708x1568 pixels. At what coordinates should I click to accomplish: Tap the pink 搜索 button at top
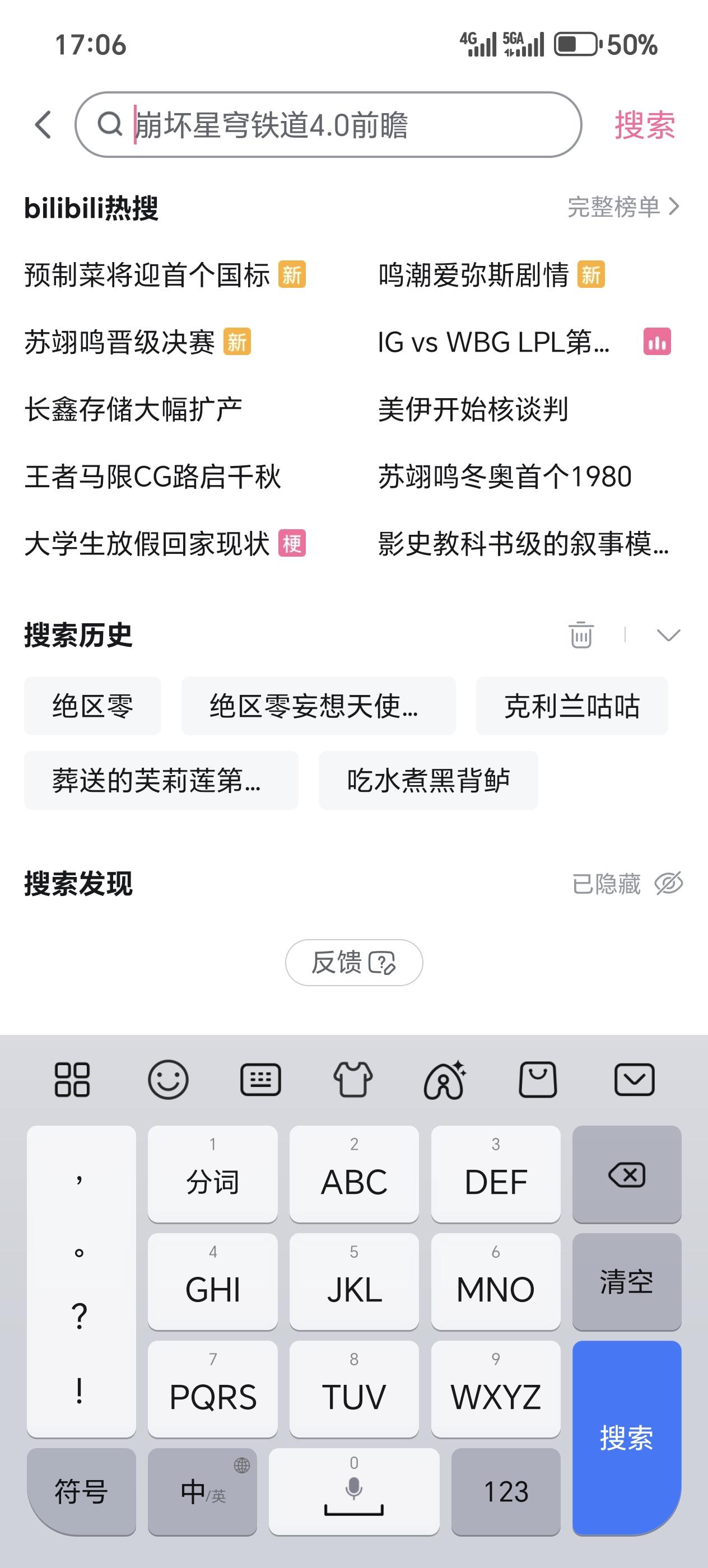pyautogui.click(x=644, y=125)
